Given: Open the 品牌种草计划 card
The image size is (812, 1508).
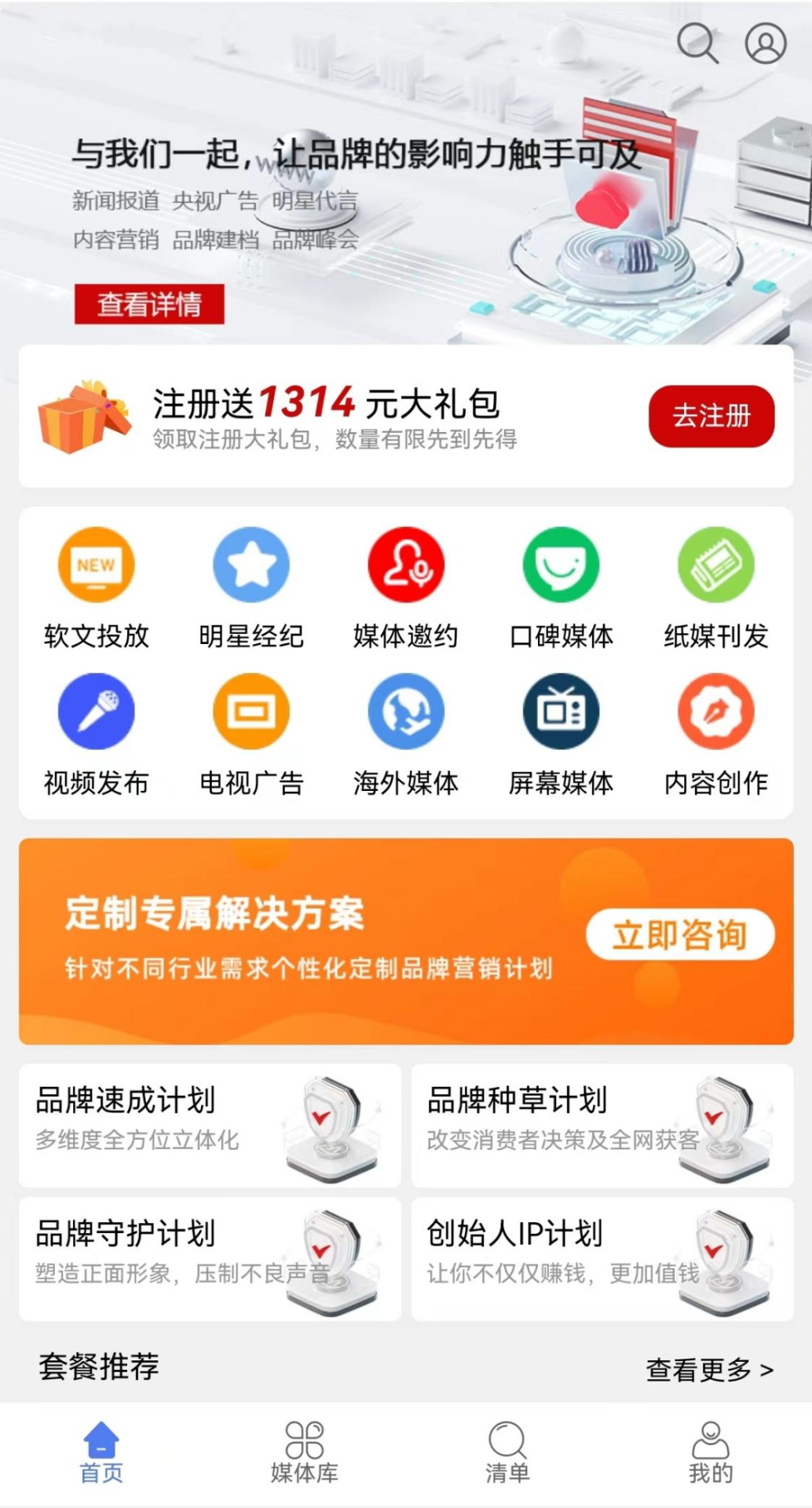Looking at the screenshot, I should pos(602,1125).
